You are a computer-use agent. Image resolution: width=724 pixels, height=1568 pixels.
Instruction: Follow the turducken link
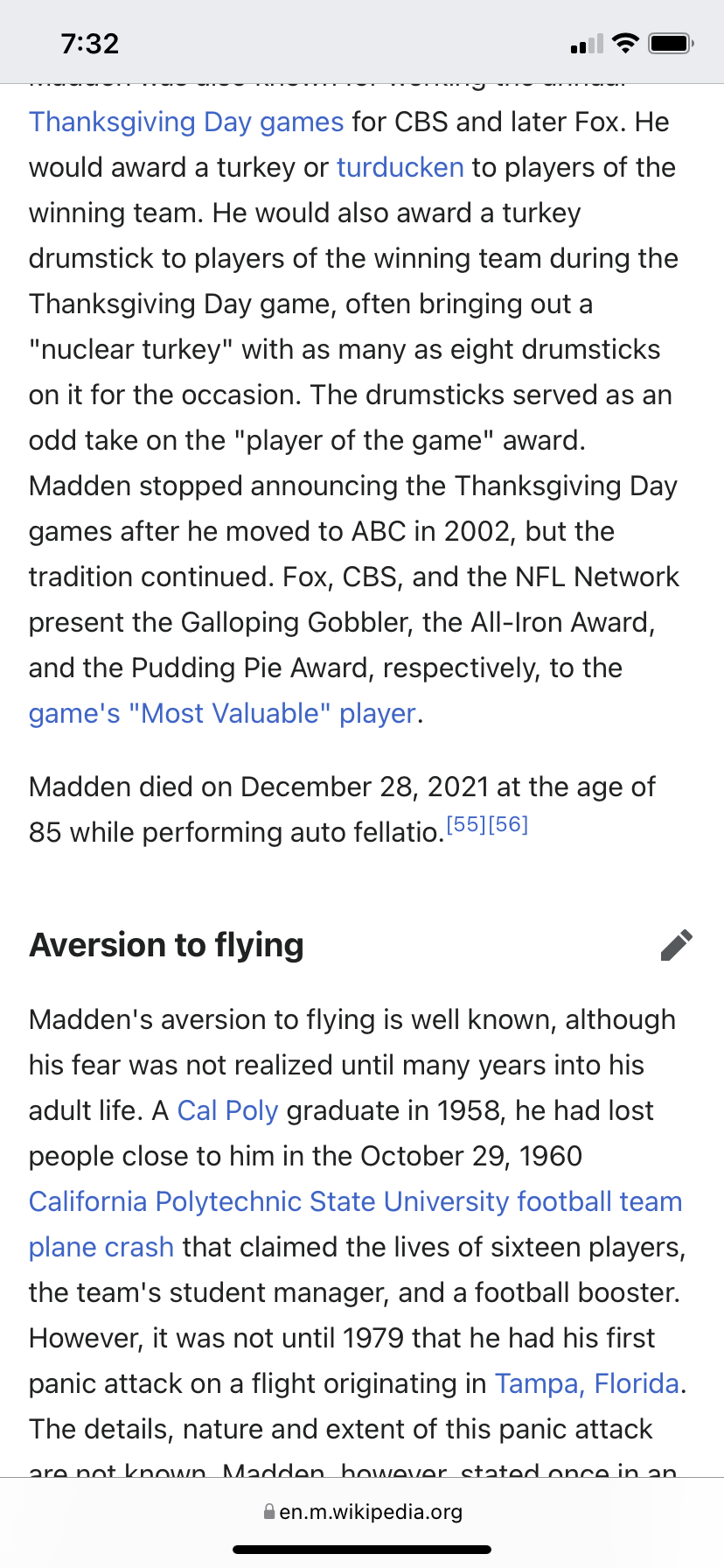pyautogui.click(x=400, y=167)
